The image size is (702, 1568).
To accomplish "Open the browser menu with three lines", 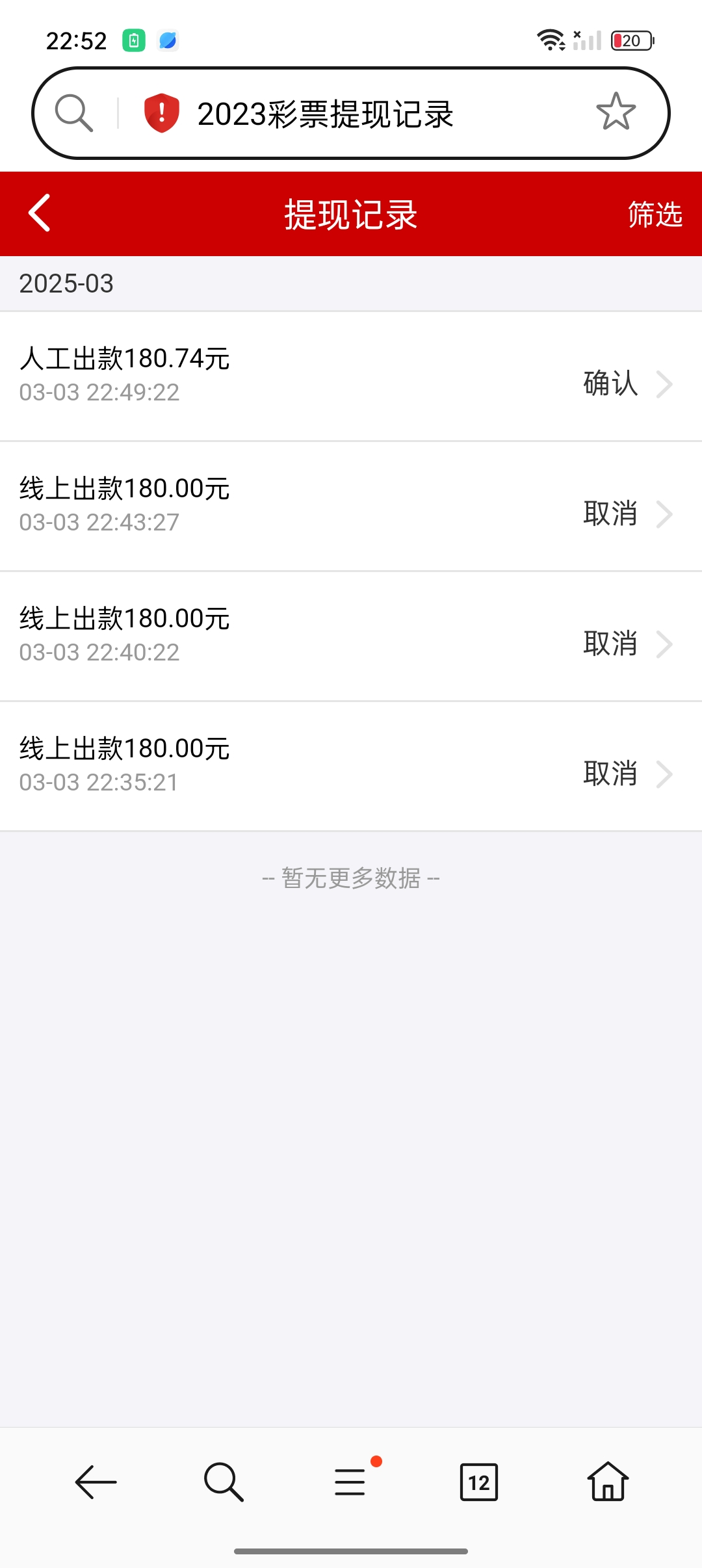I will pyautogui.click(x=351, y=1482).
